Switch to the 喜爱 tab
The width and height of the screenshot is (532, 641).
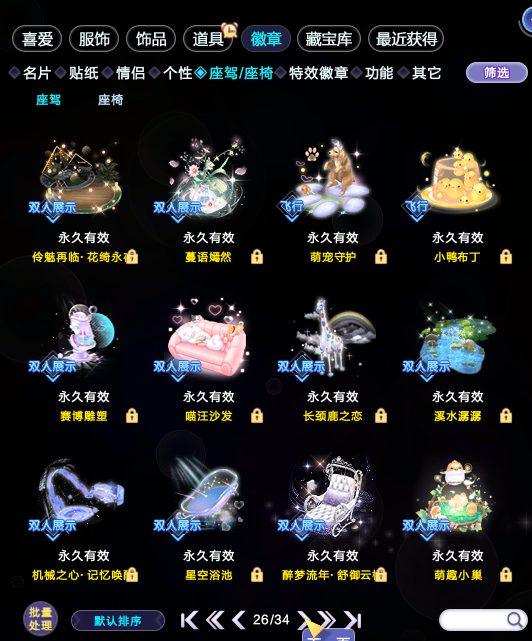[x=37, y=39]
